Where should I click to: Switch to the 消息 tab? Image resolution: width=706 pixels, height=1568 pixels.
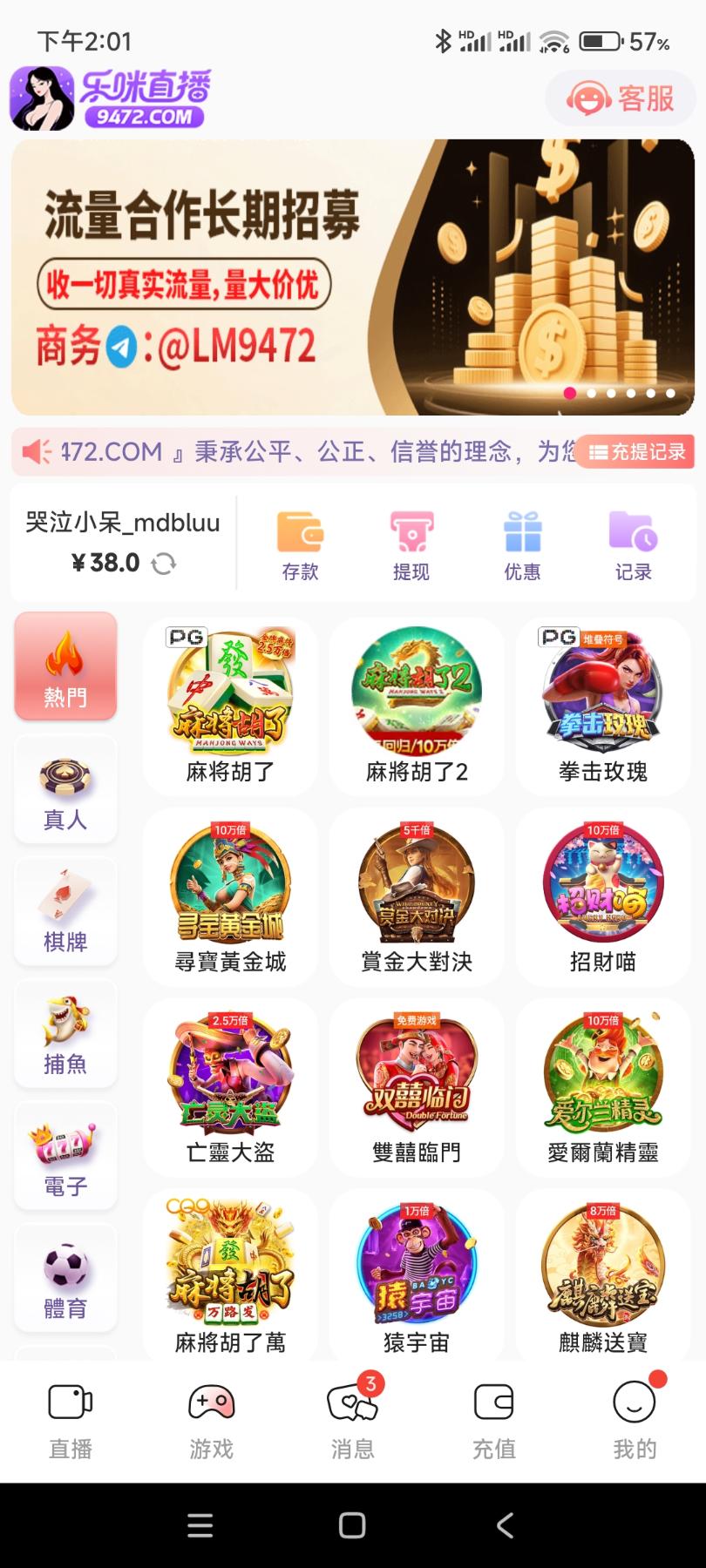[x=352, y=1420]
